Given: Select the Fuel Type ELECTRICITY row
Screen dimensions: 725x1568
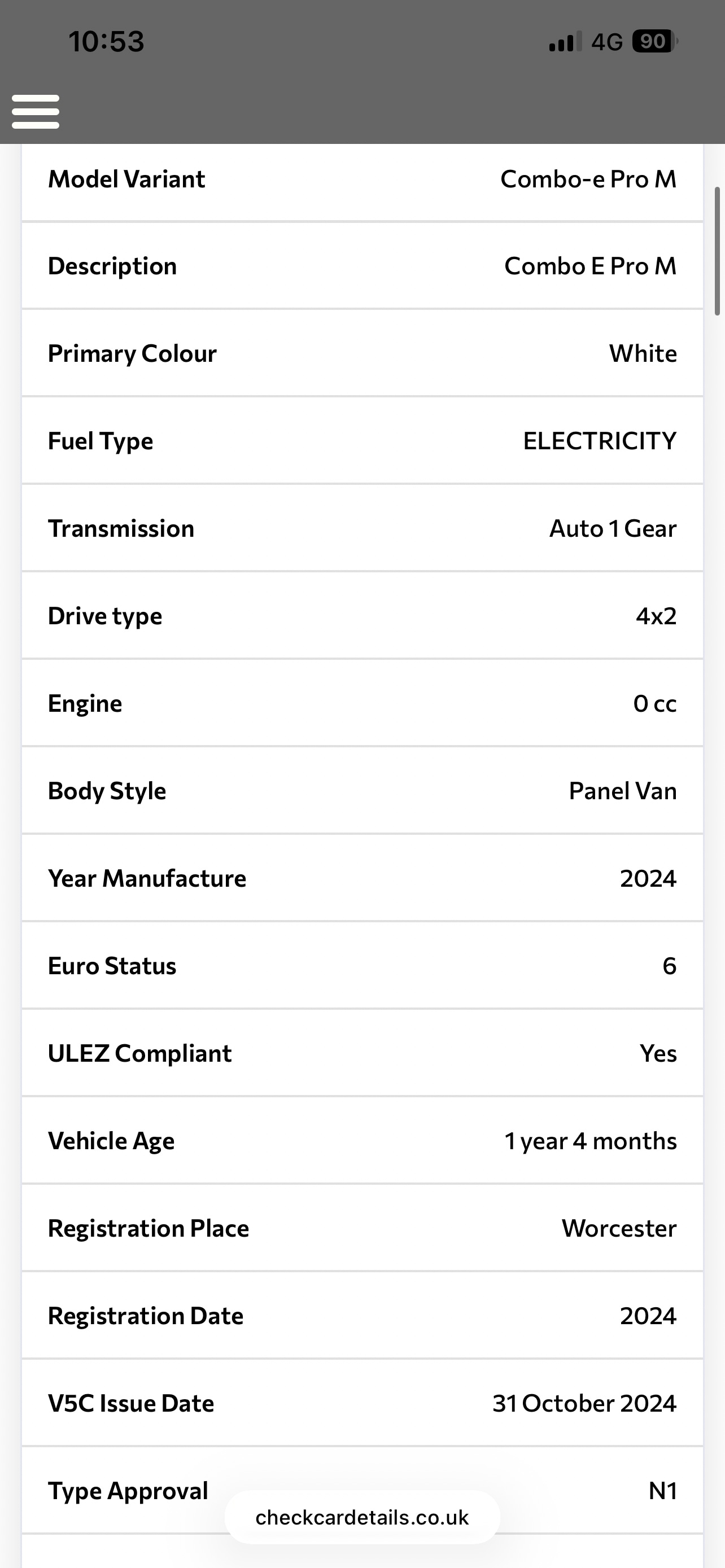Looking at the screenshot, I should point(362,440).
